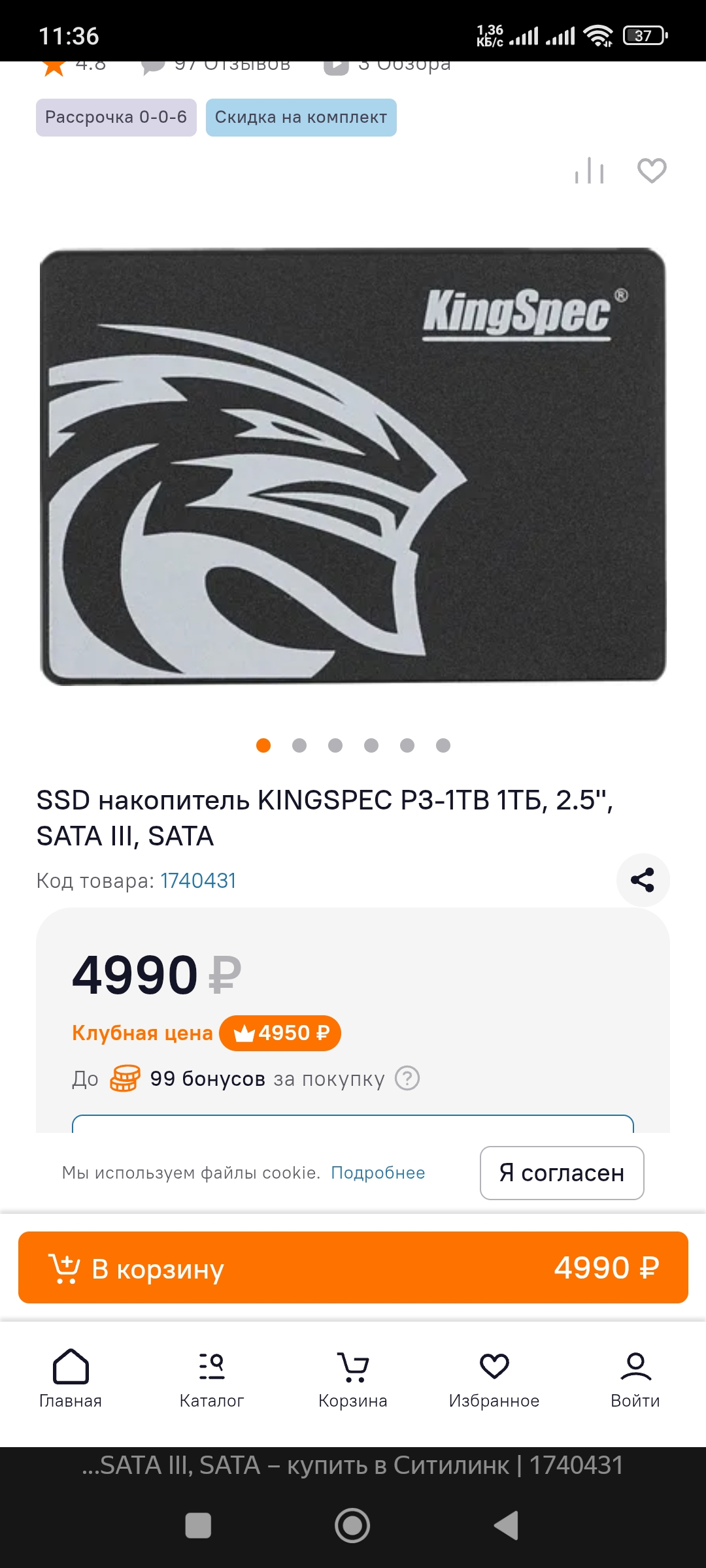Add to cart with В корзину button
Viewport: 706px width, 1568px height.
point(353,1267)
